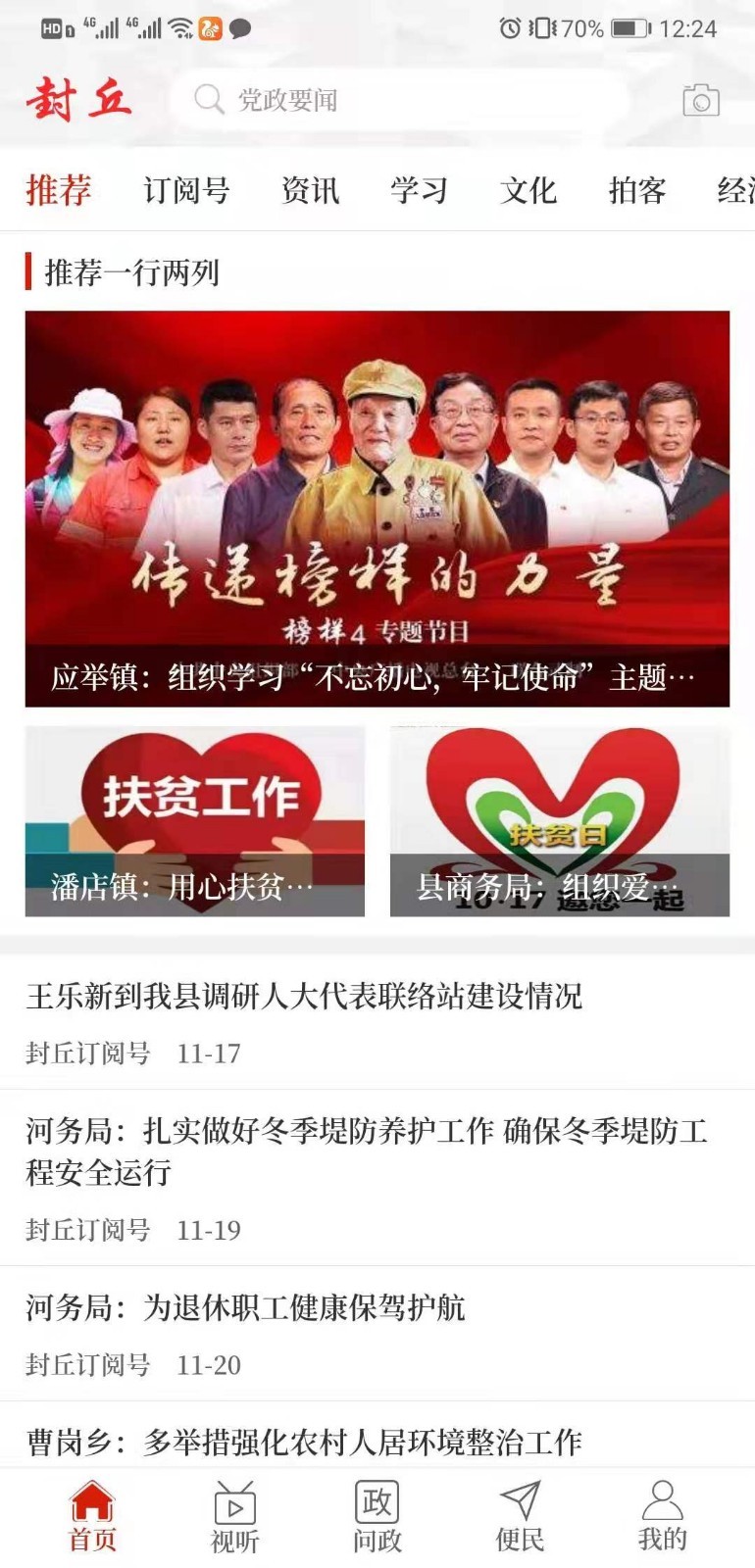Open the WeChat chat bubble in status bar
Image resolution: width=755 pixels, height=1568 pixels.
(238, 29)
